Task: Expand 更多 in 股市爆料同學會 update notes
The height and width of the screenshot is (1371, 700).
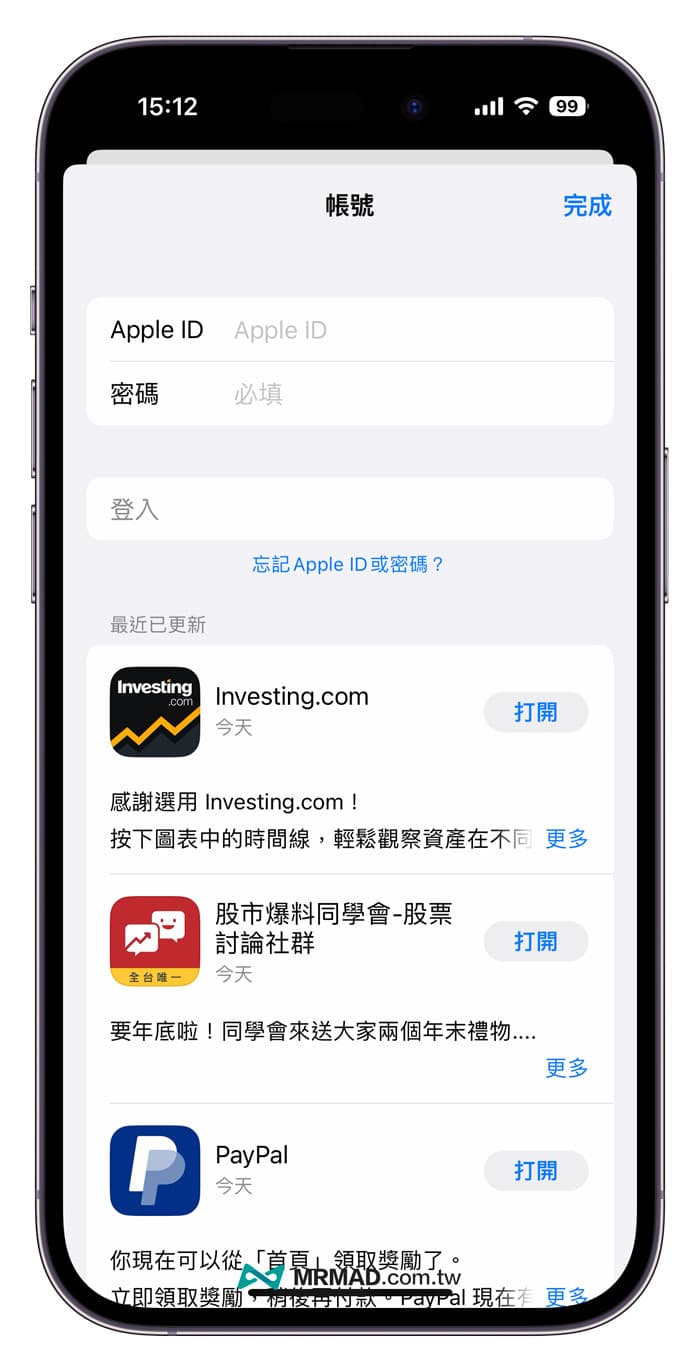Action: [x=566, y=1068]
